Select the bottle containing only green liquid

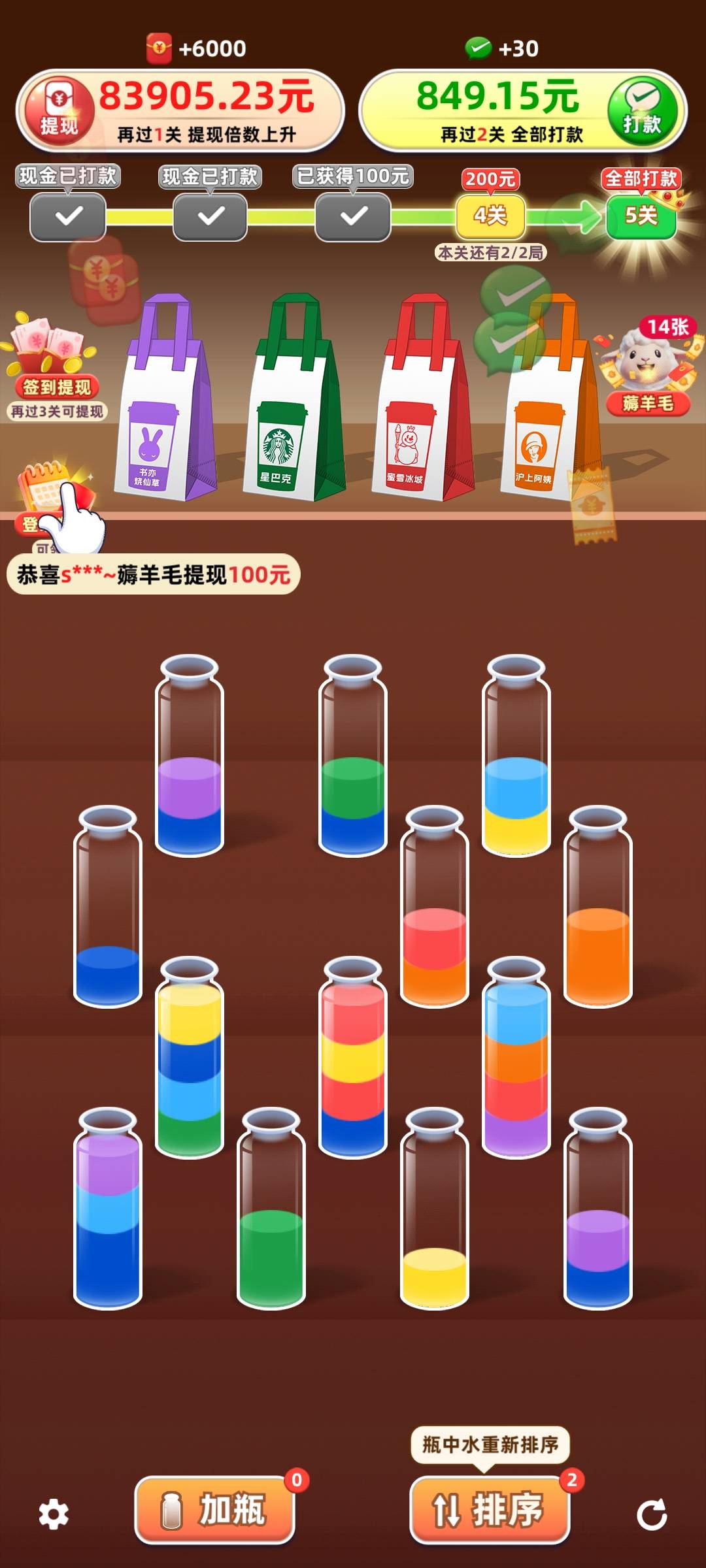271,1209
